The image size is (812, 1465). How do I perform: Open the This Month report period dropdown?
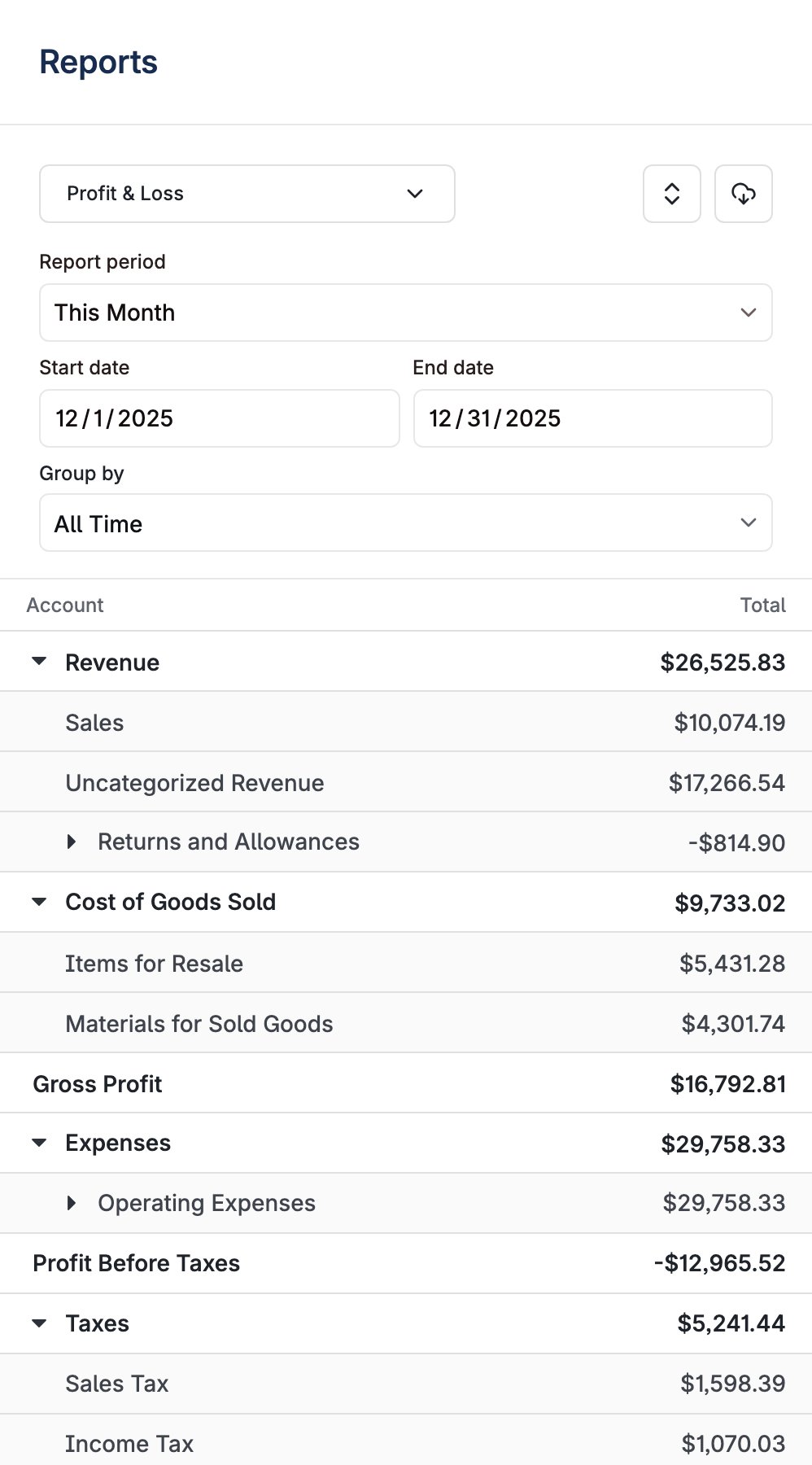[x=406, y=313]
